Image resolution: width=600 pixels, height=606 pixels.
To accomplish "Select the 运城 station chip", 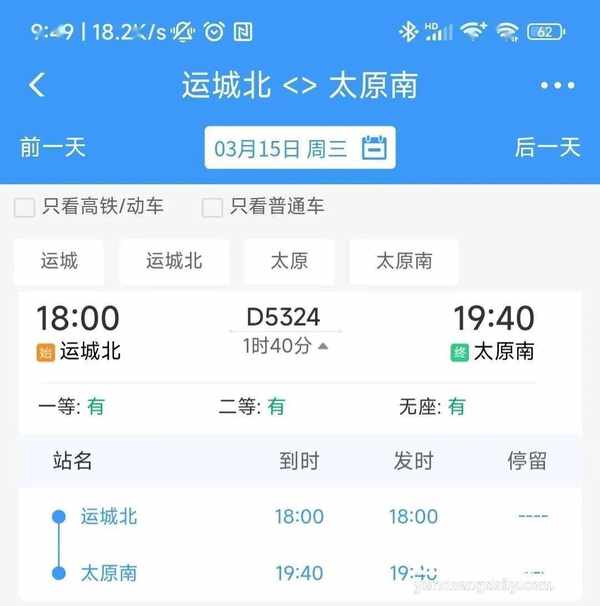I will [59, 262].
